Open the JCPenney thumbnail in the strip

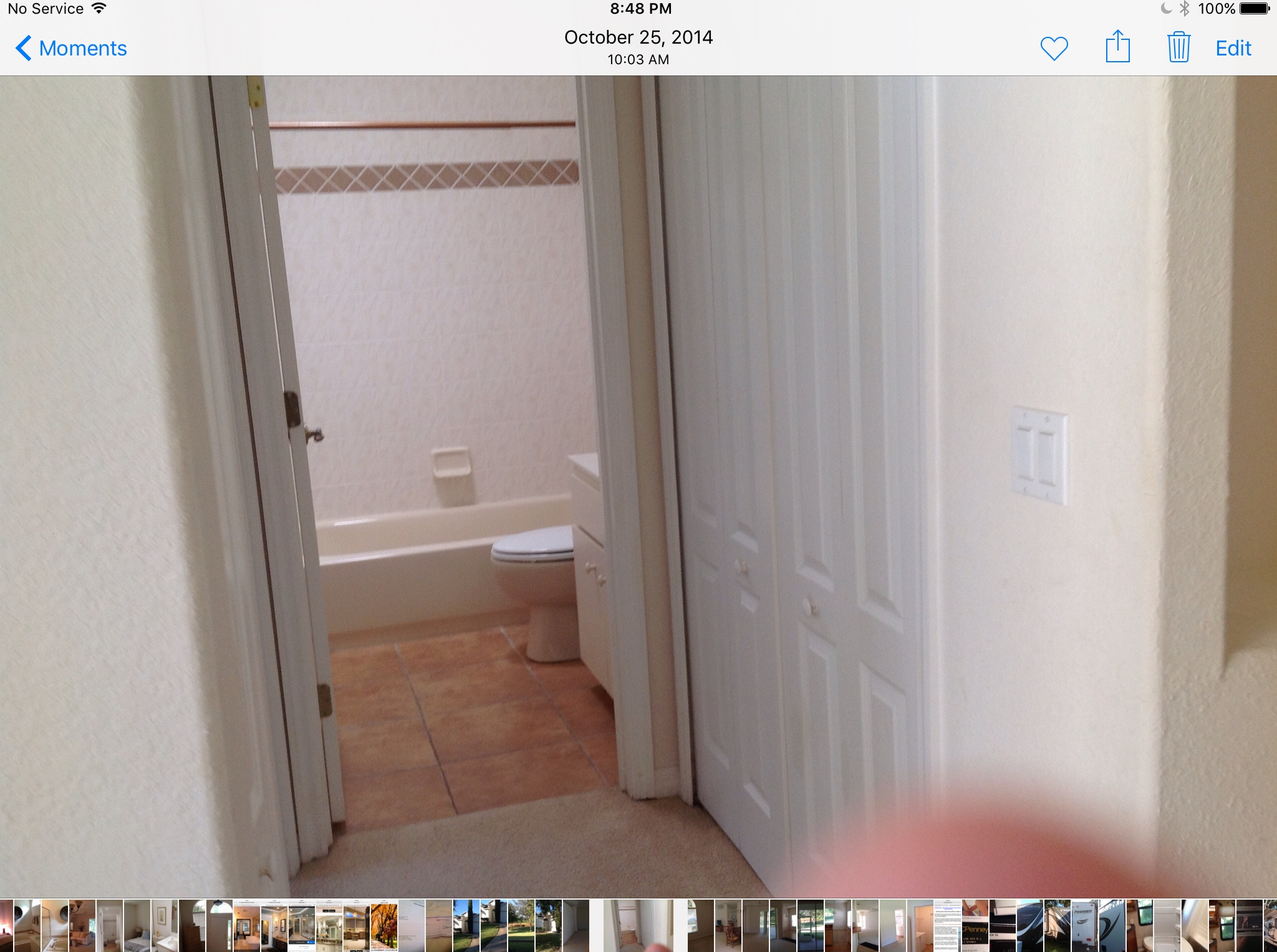[975, 925]
